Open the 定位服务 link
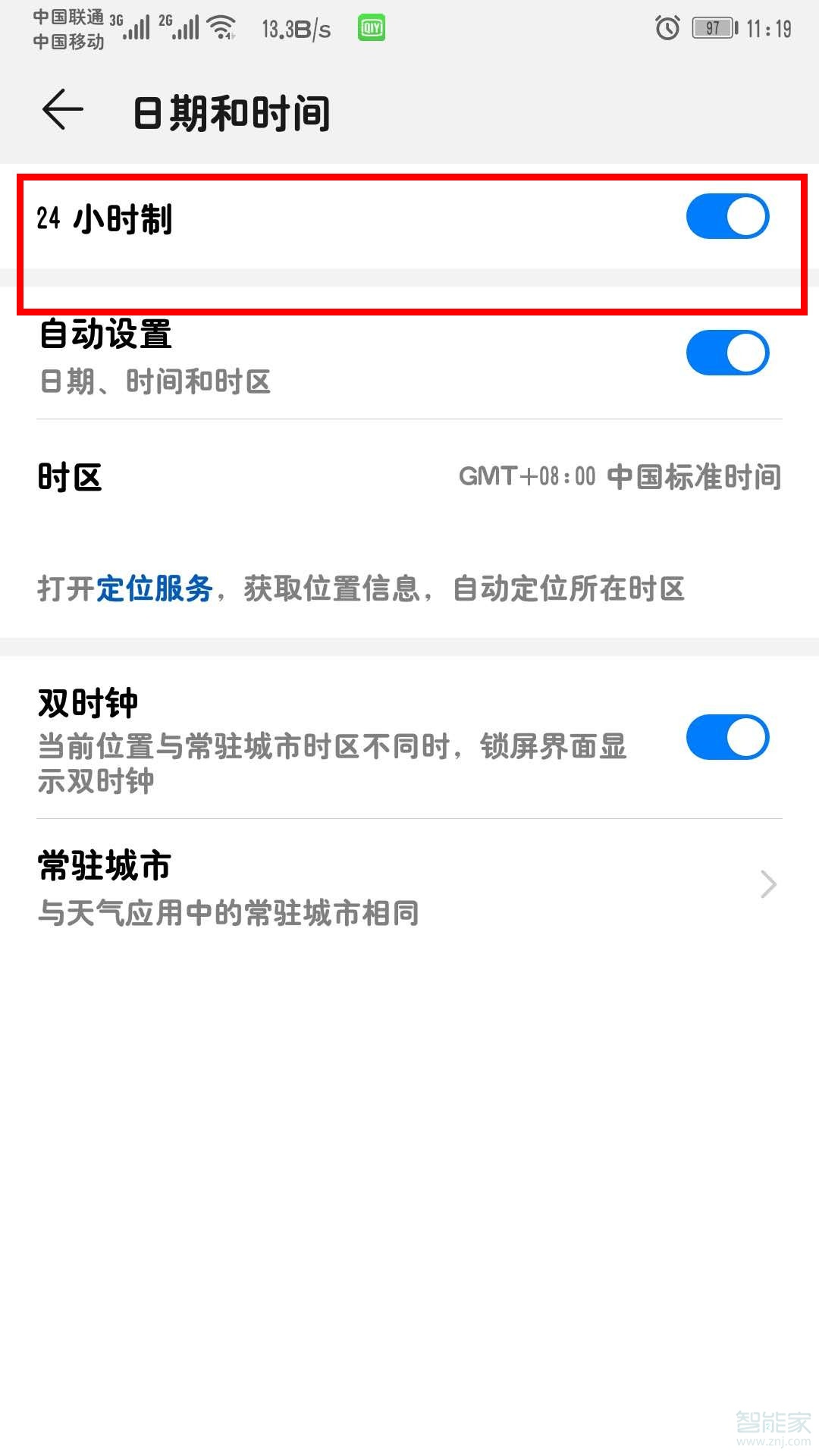The width and height of the screenshot is (819, 1456). [155, 589]
